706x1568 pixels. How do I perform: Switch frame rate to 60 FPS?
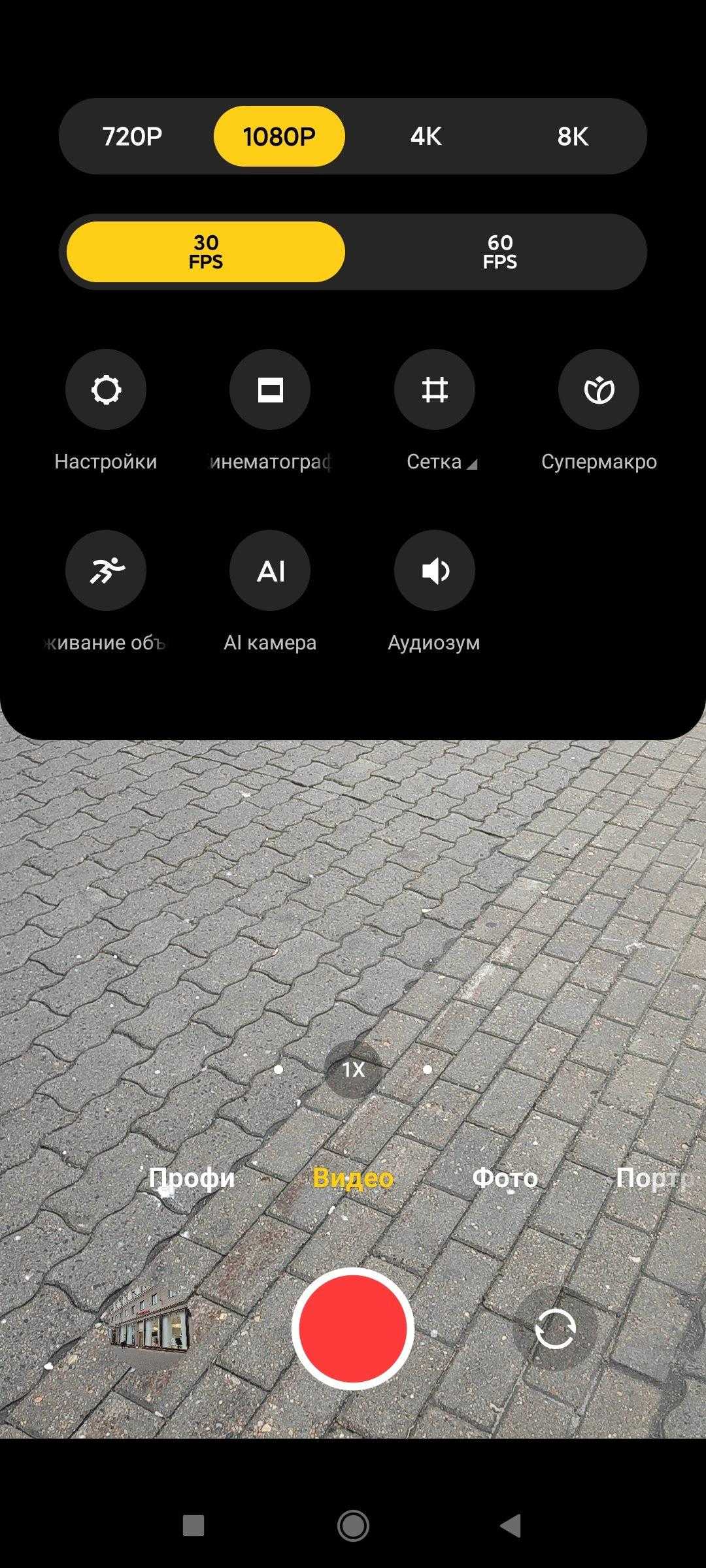click(499, 252)
